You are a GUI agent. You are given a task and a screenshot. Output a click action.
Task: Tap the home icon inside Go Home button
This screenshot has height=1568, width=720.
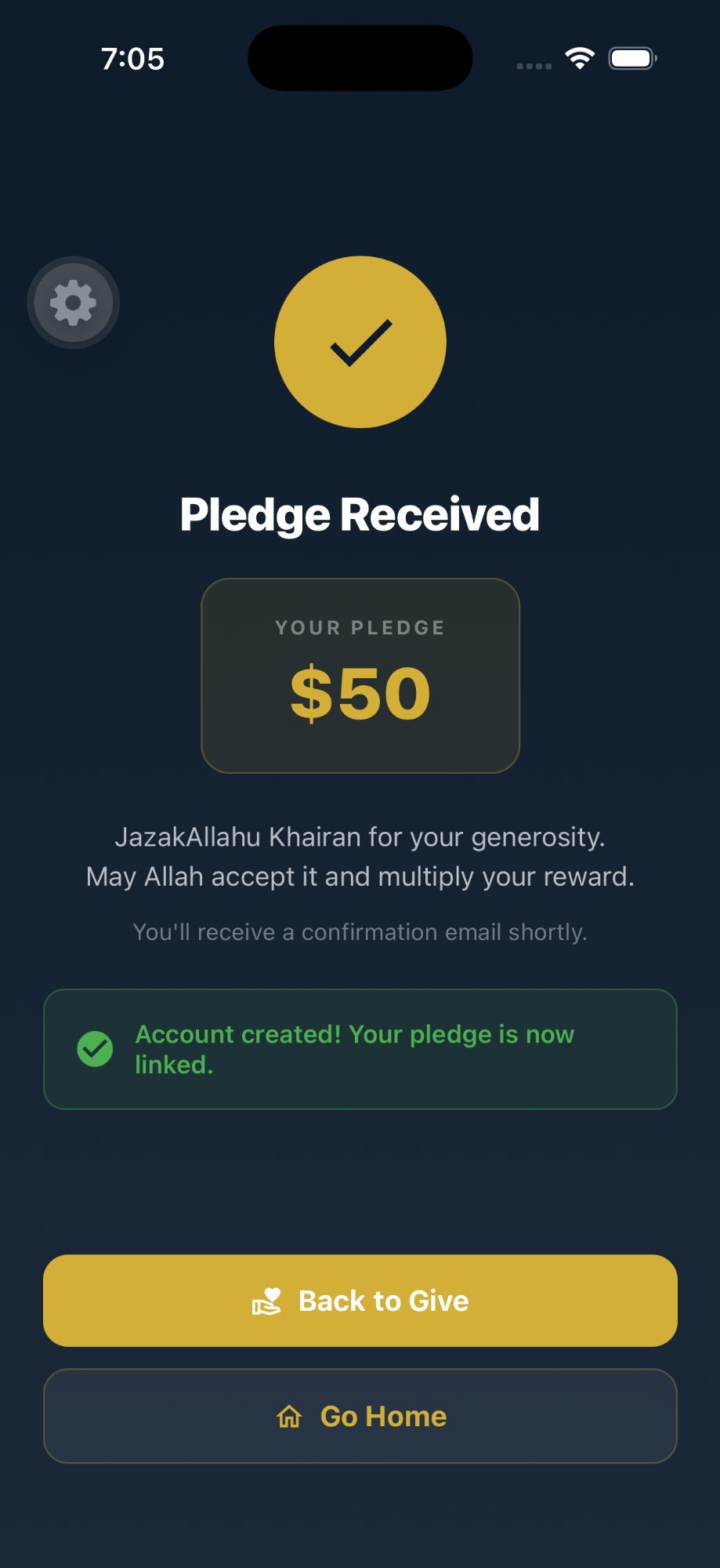(290, 1416)
